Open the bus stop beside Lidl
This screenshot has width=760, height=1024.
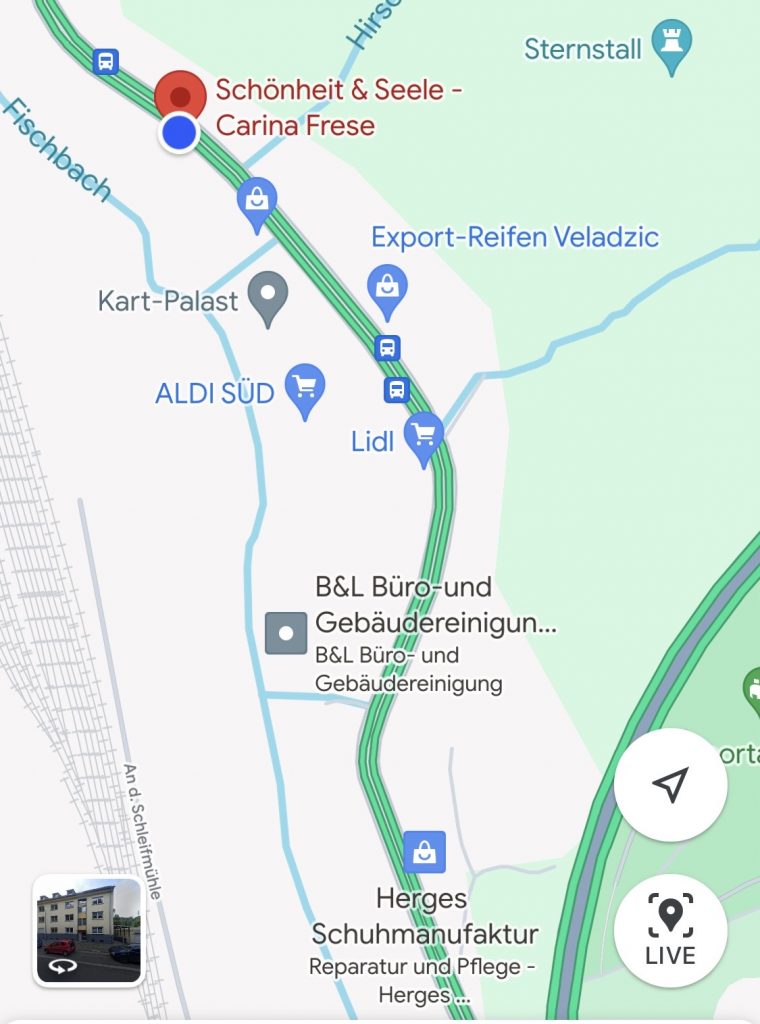[397, 389]
